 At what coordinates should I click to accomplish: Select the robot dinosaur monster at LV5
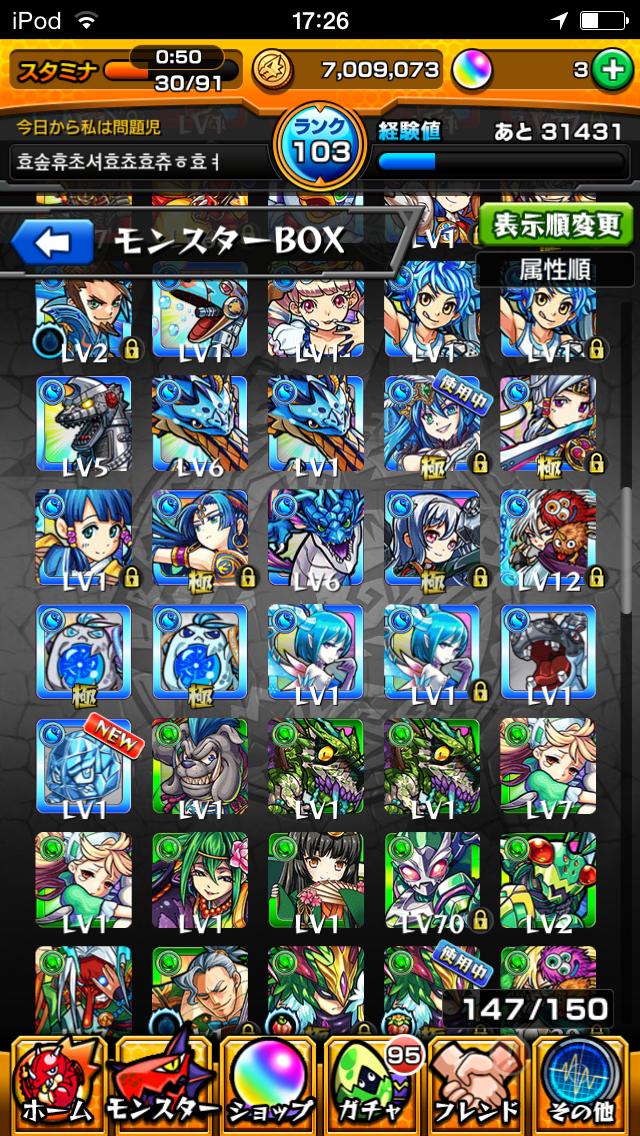[x=84, y=424]
